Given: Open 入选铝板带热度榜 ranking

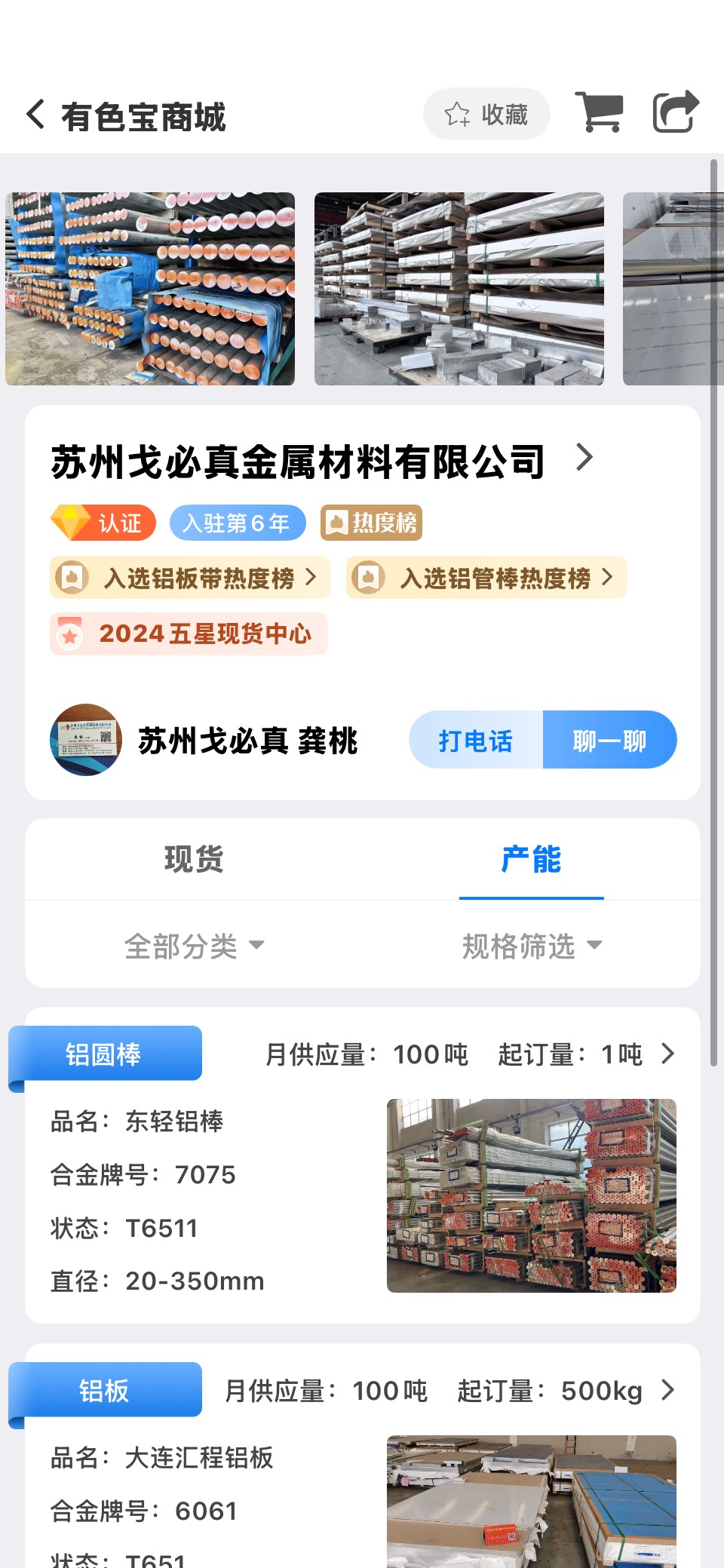Looking at the screenshot, I should click(190, 578).
